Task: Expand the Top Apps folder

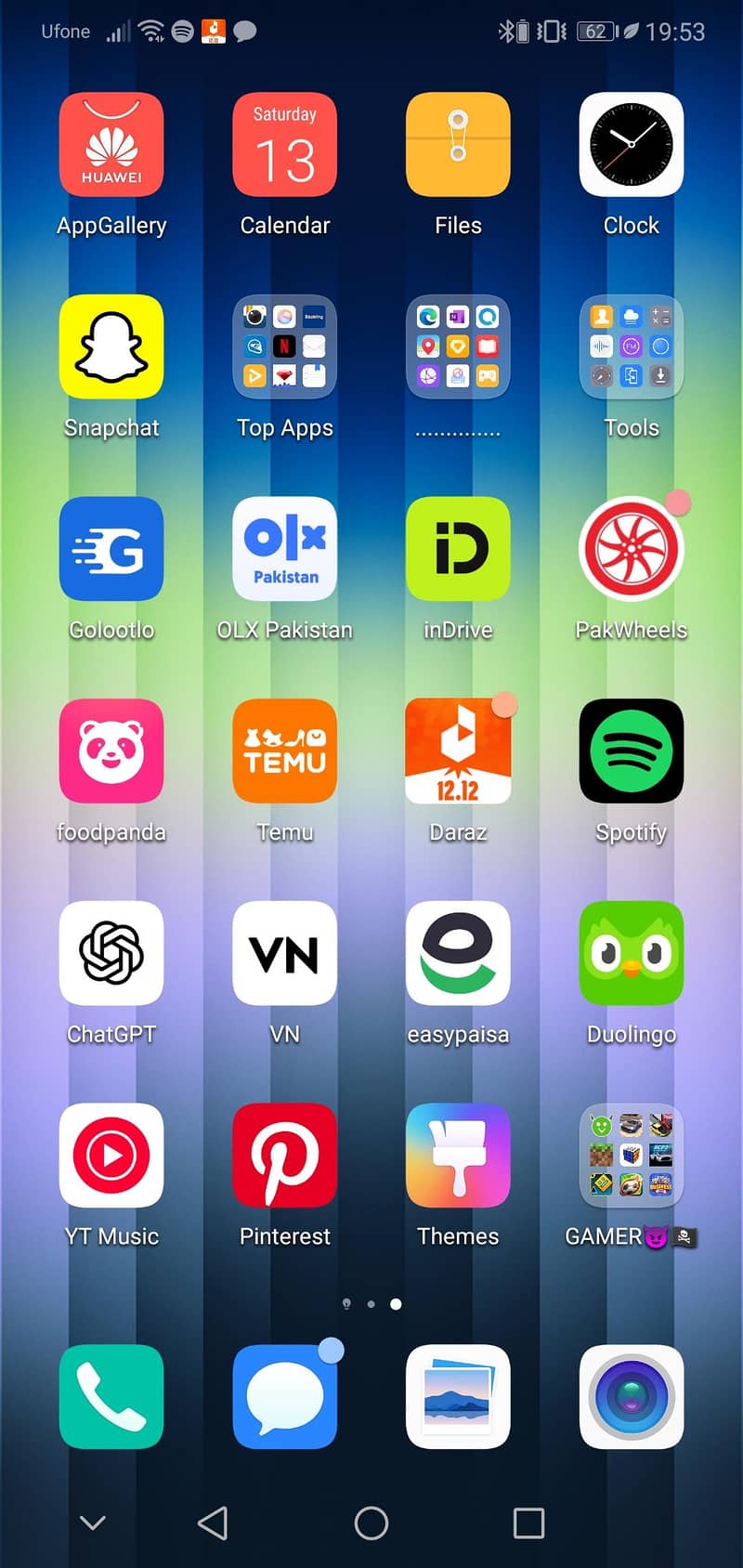Action: pos(284,346)
